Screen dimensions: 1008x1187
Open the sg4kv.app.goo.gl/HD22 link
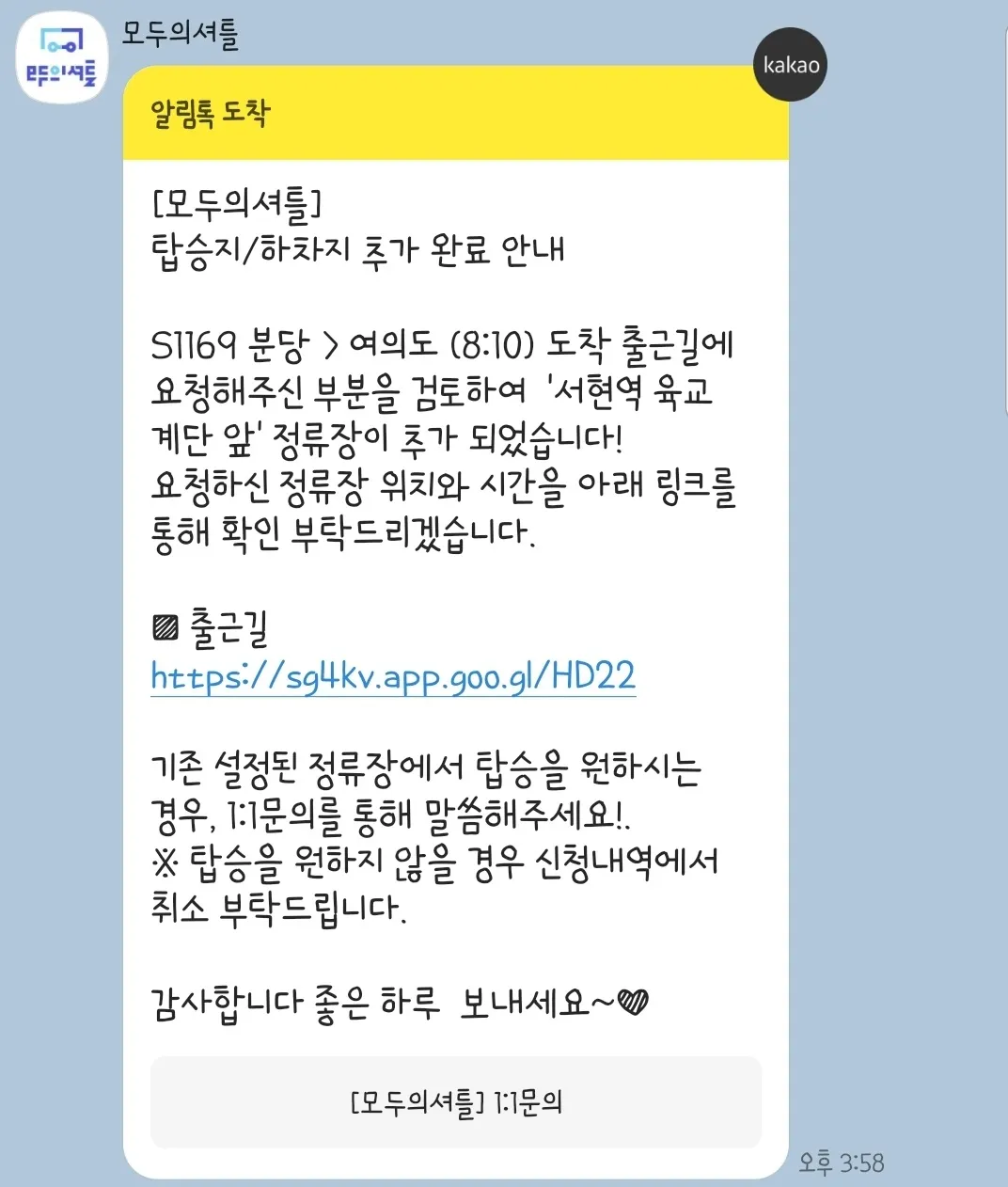coord(393,676)
